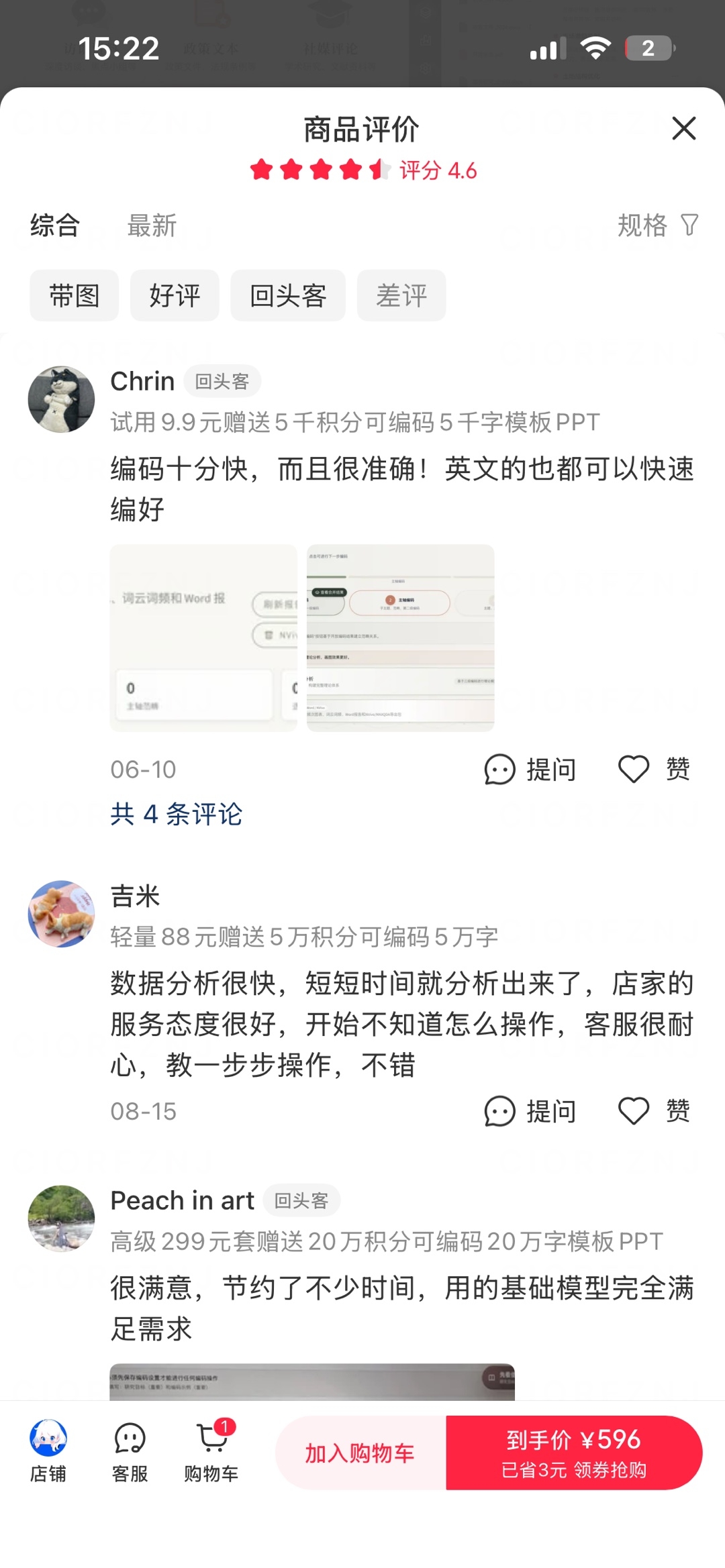Close the 商品评价 review sheet
725x1568 pixels.
point(683,128)
